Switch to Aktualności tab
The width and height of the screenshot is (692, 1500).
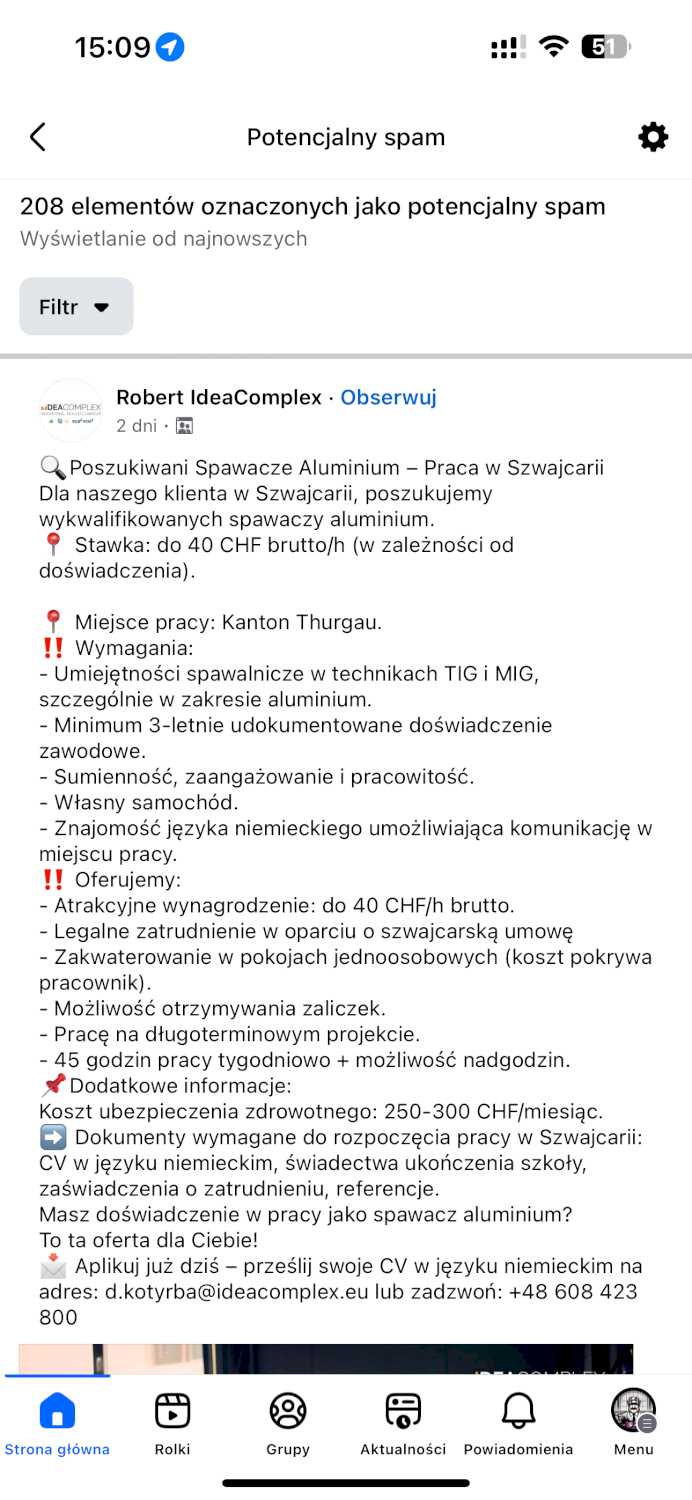click(403, 1424)
